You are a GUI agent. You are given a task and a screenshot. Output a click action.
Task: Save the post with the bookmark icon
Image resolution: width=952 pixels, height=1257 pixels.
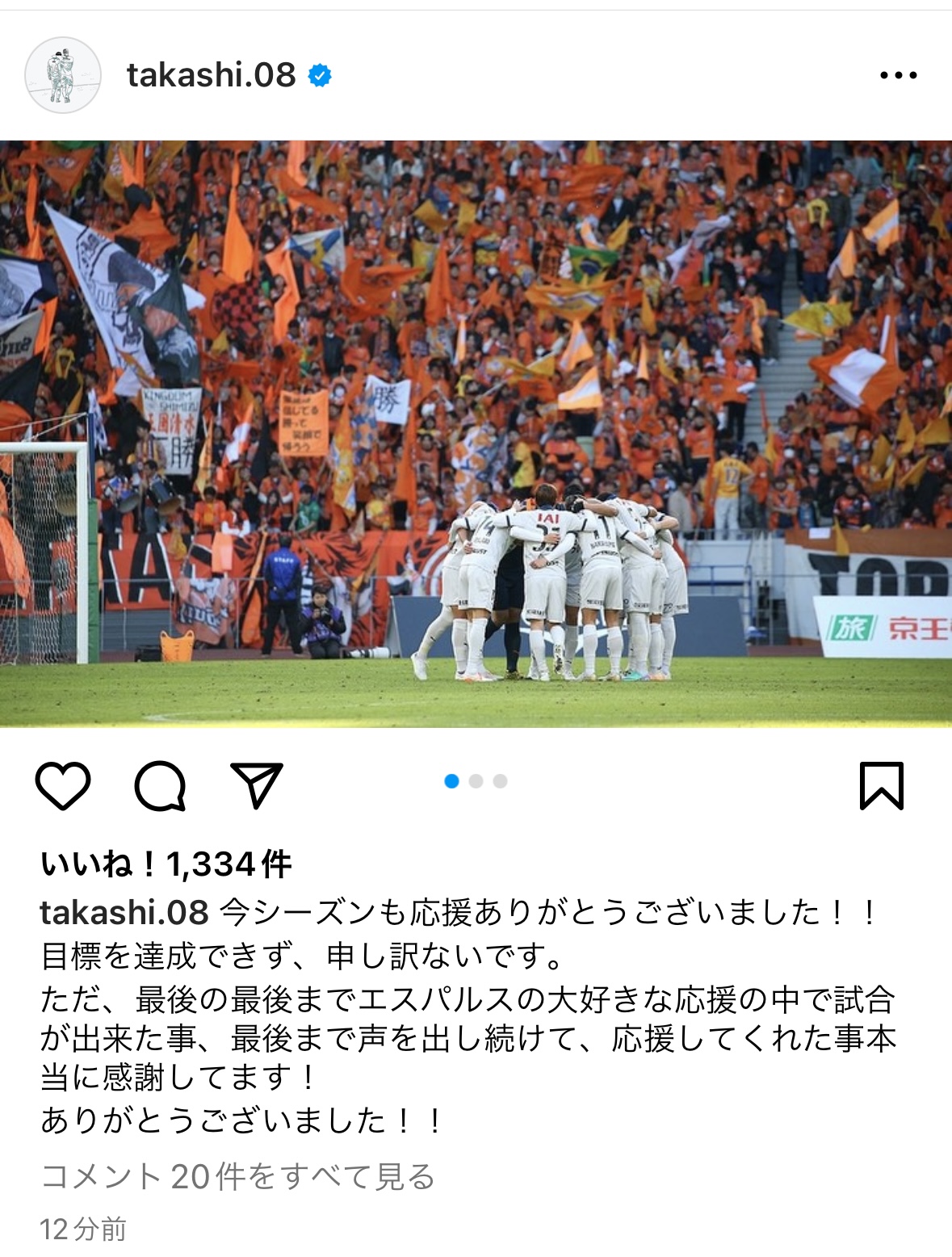(881, 785)
